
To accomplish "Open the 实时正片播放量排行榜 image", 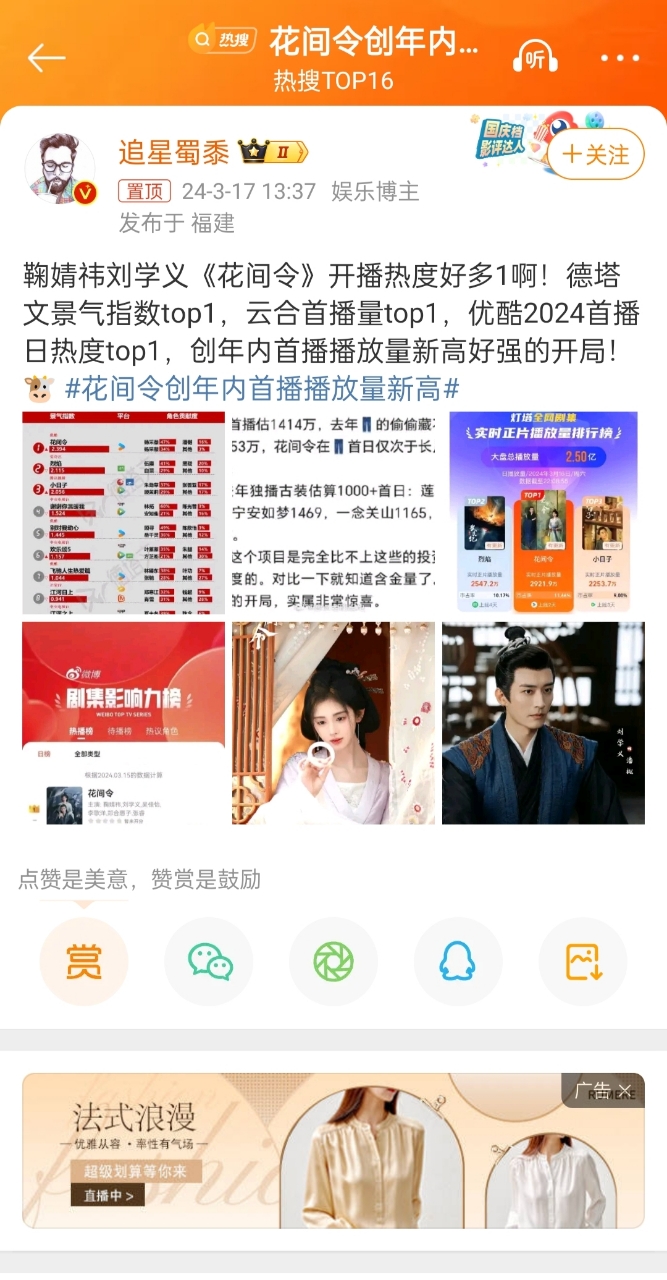I will (x=543, y=513).
